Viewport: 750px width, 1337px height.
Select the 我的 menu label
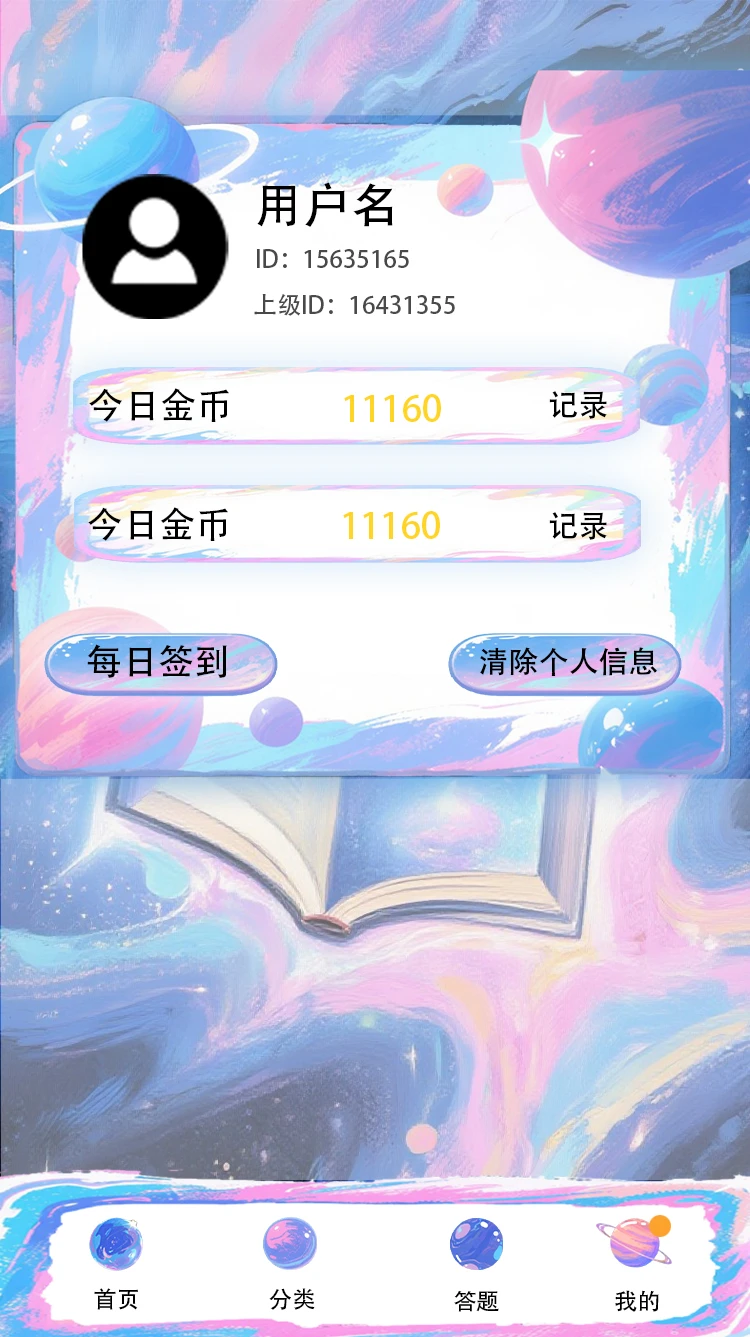[x=640, y=1298]
